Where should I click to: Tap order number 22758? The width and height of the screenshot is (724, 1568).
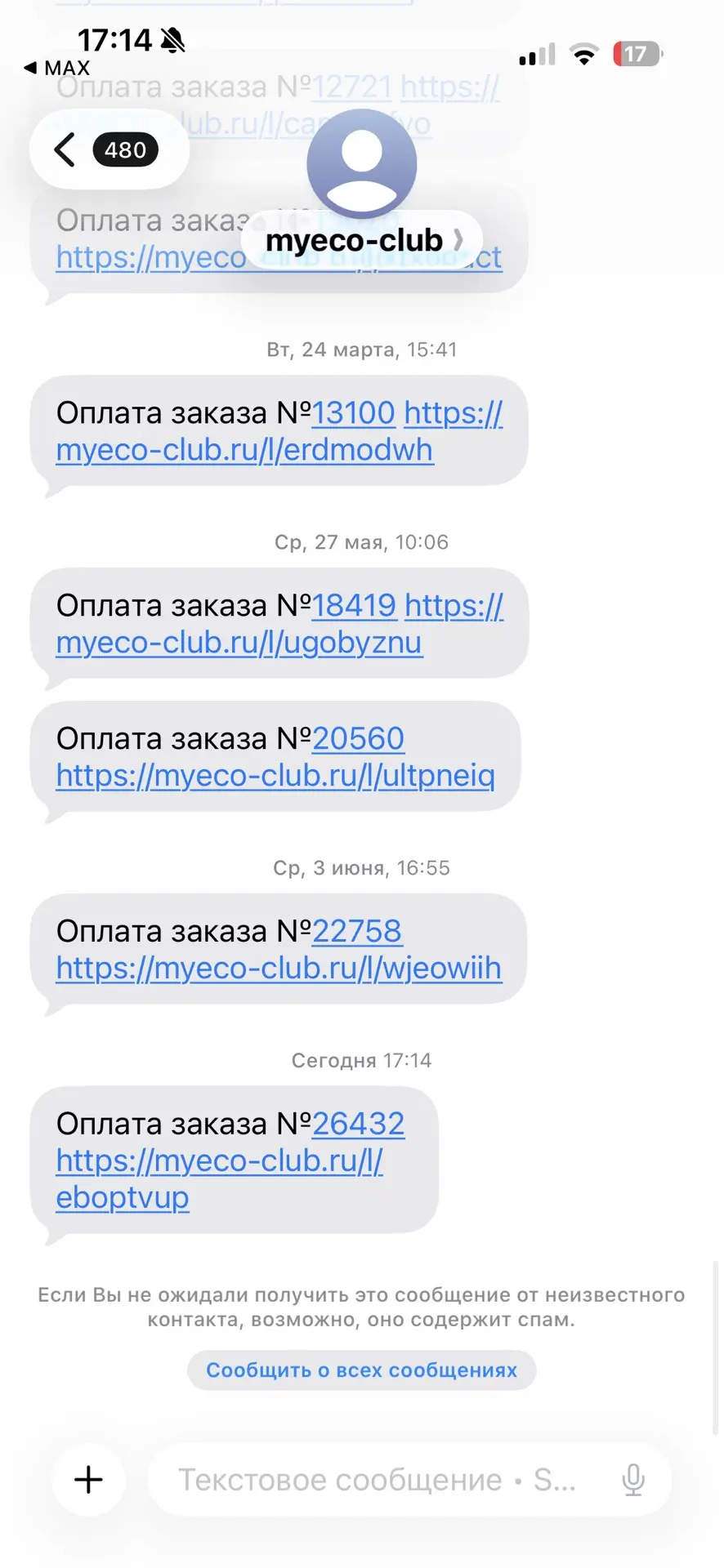(357, 932)
